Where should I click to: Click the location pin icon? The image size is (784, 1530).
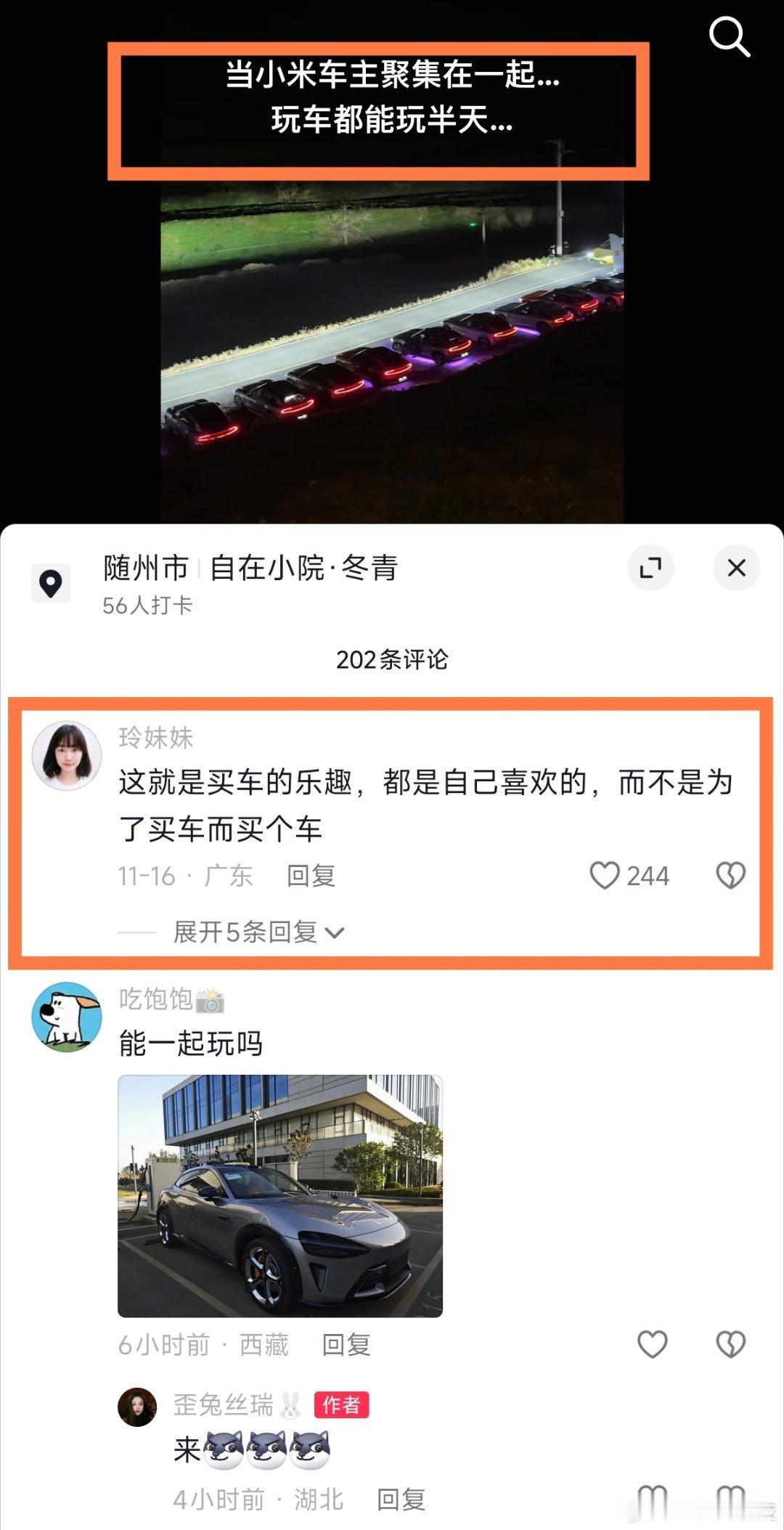tap(49, 581)
